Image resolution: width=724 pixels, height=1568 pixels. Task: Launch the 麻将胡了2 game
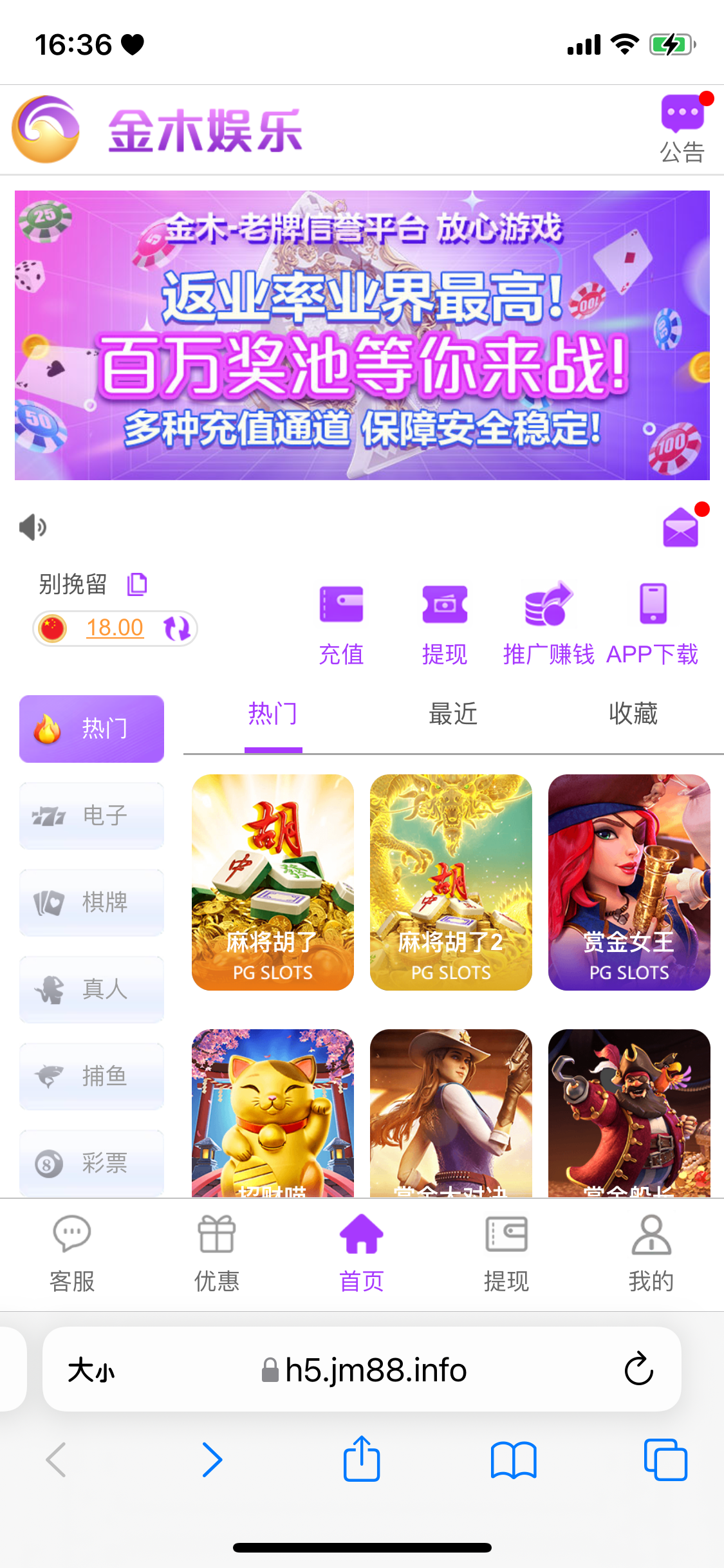pyautogui.click(x=450, y=882)
